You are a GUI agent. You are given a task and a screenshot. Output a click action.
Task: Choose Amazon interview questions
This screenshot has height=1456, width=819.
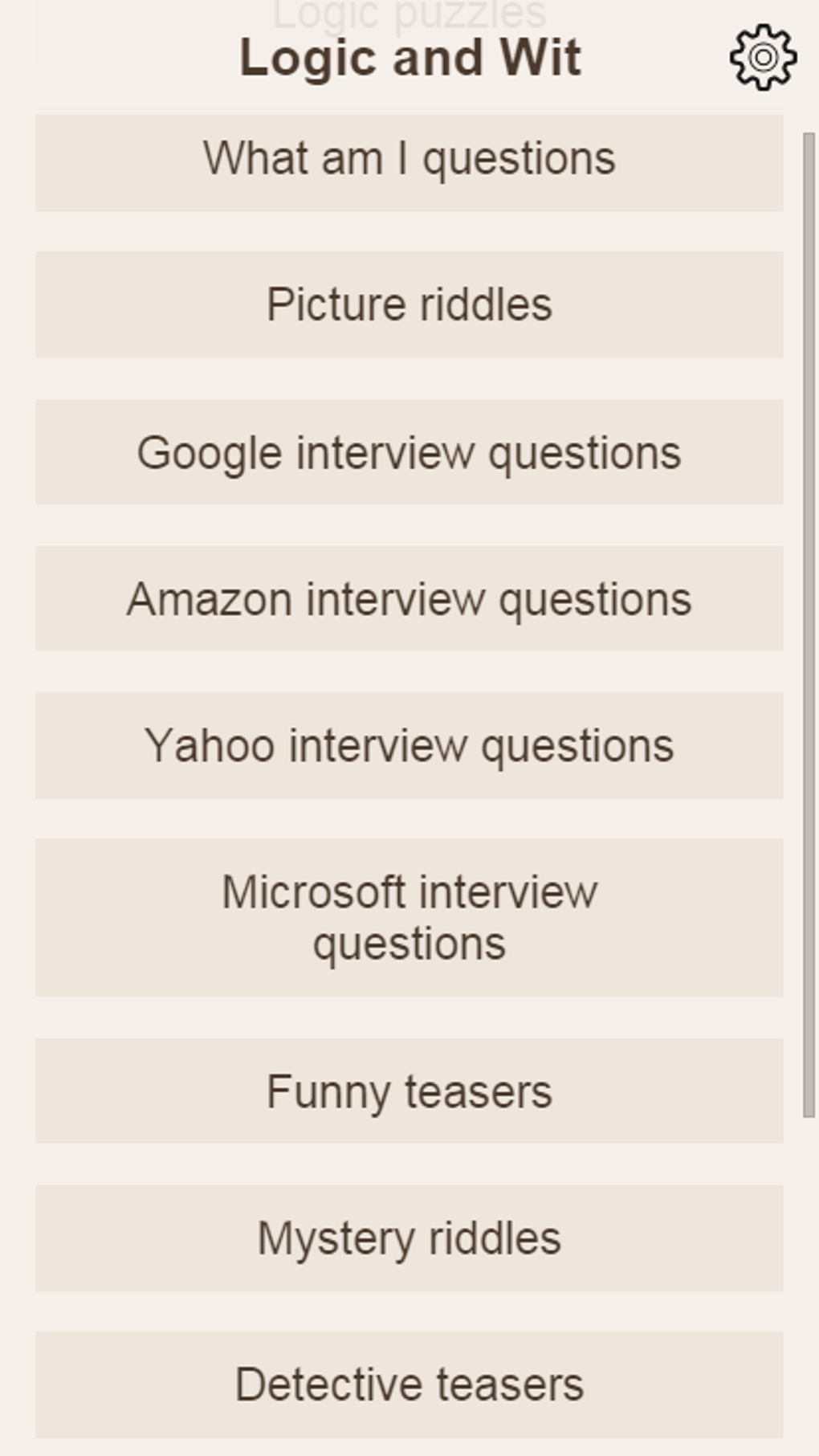click(x=409, y=598)
